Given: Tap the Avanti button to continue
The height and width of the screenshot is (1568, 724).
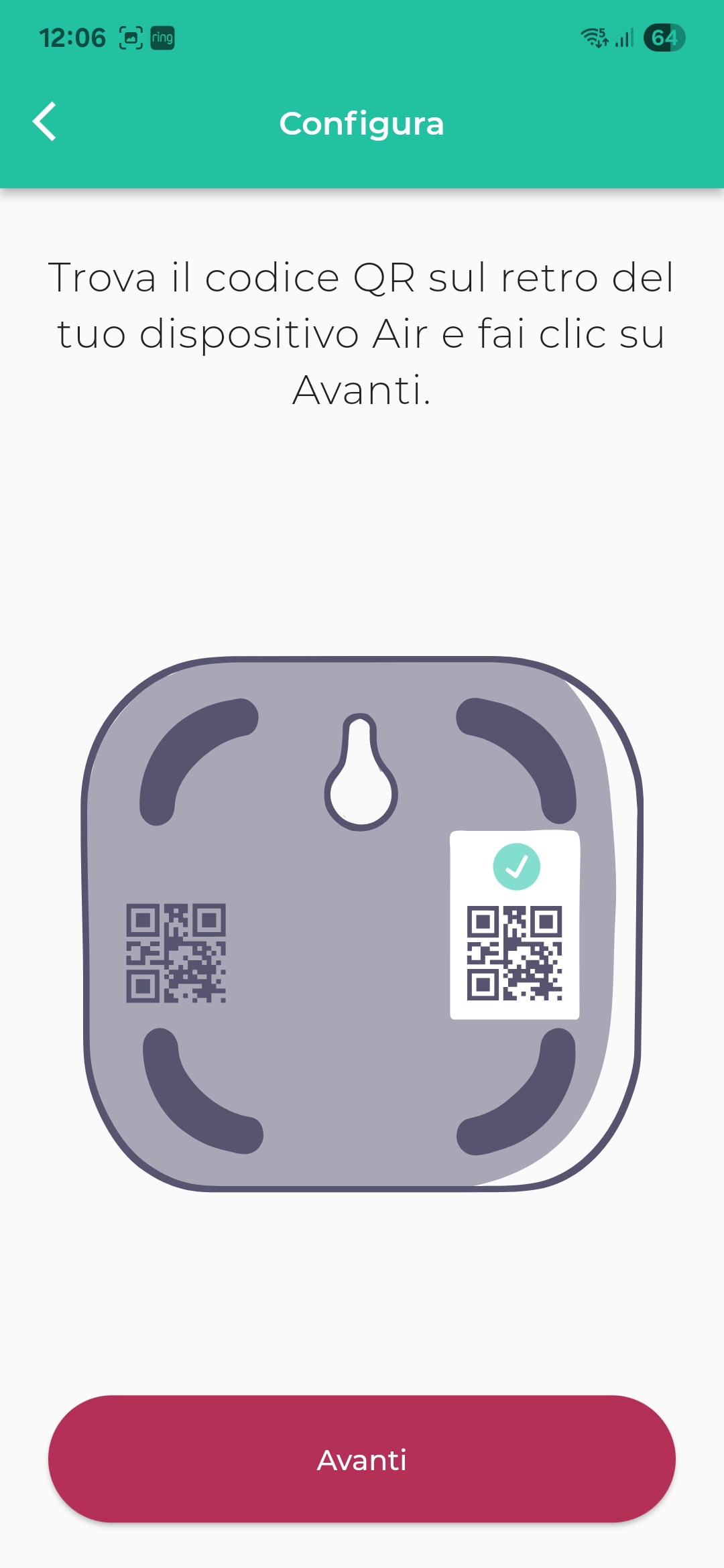Looking at the screenshot, I should 362,1459.
